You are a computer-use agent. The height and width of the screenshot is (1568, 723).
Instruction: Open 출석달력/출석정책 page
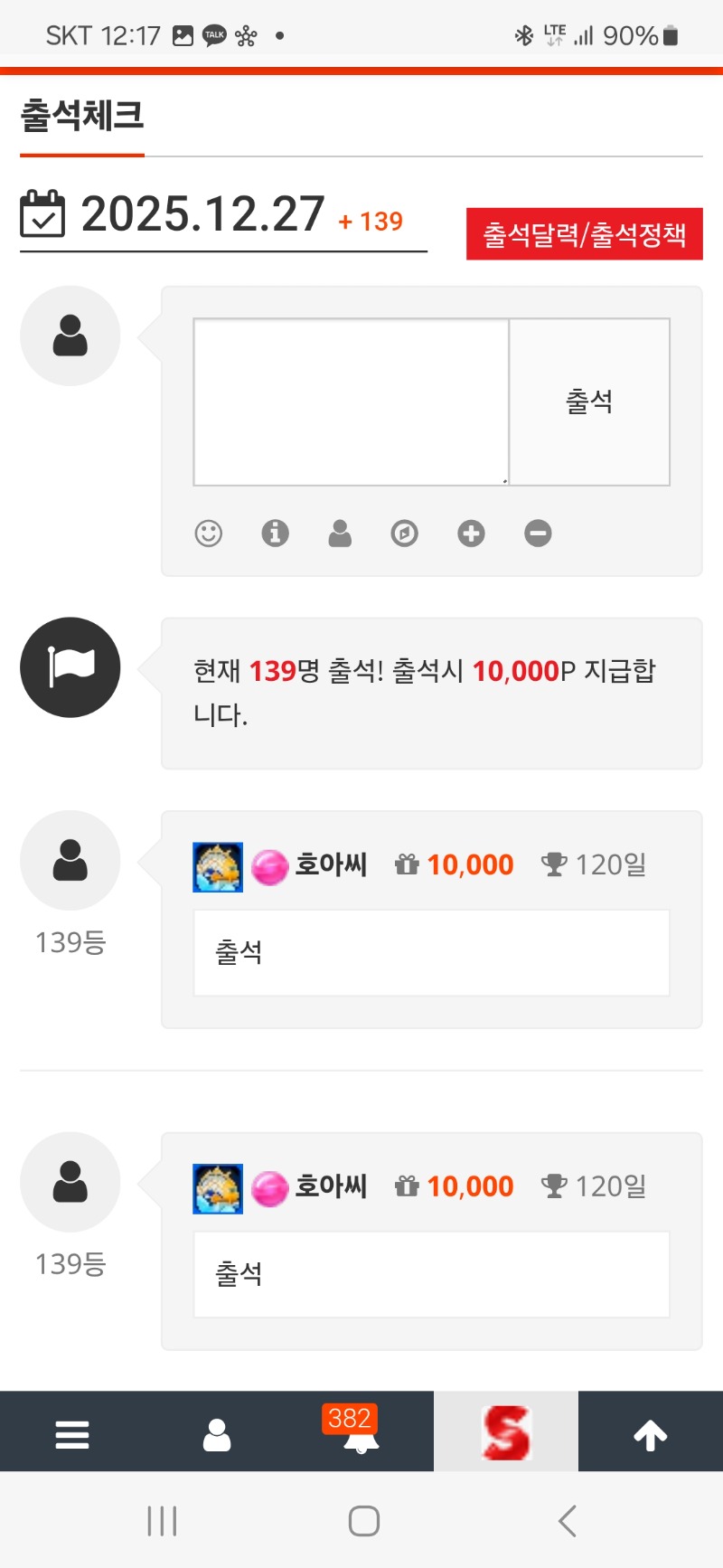point(584,234)
